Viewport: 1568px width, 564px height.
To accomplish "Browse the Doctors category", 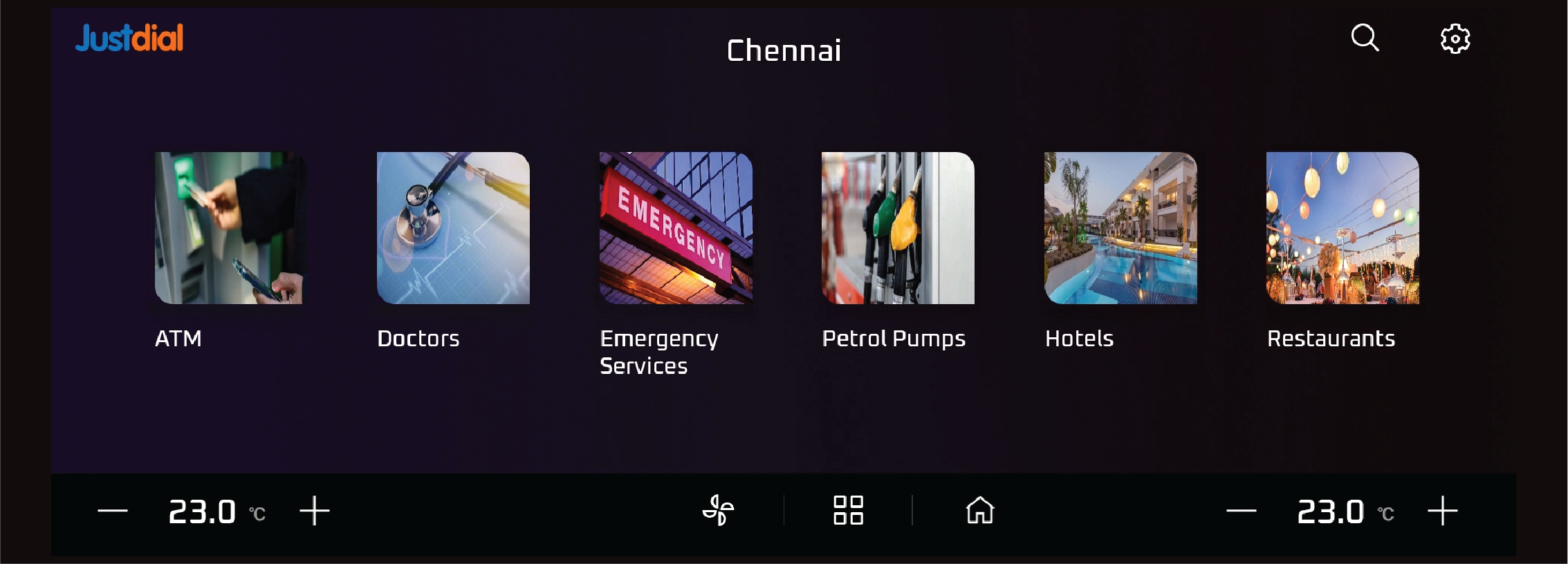I will pyautogui.click(x=453, y=228).
